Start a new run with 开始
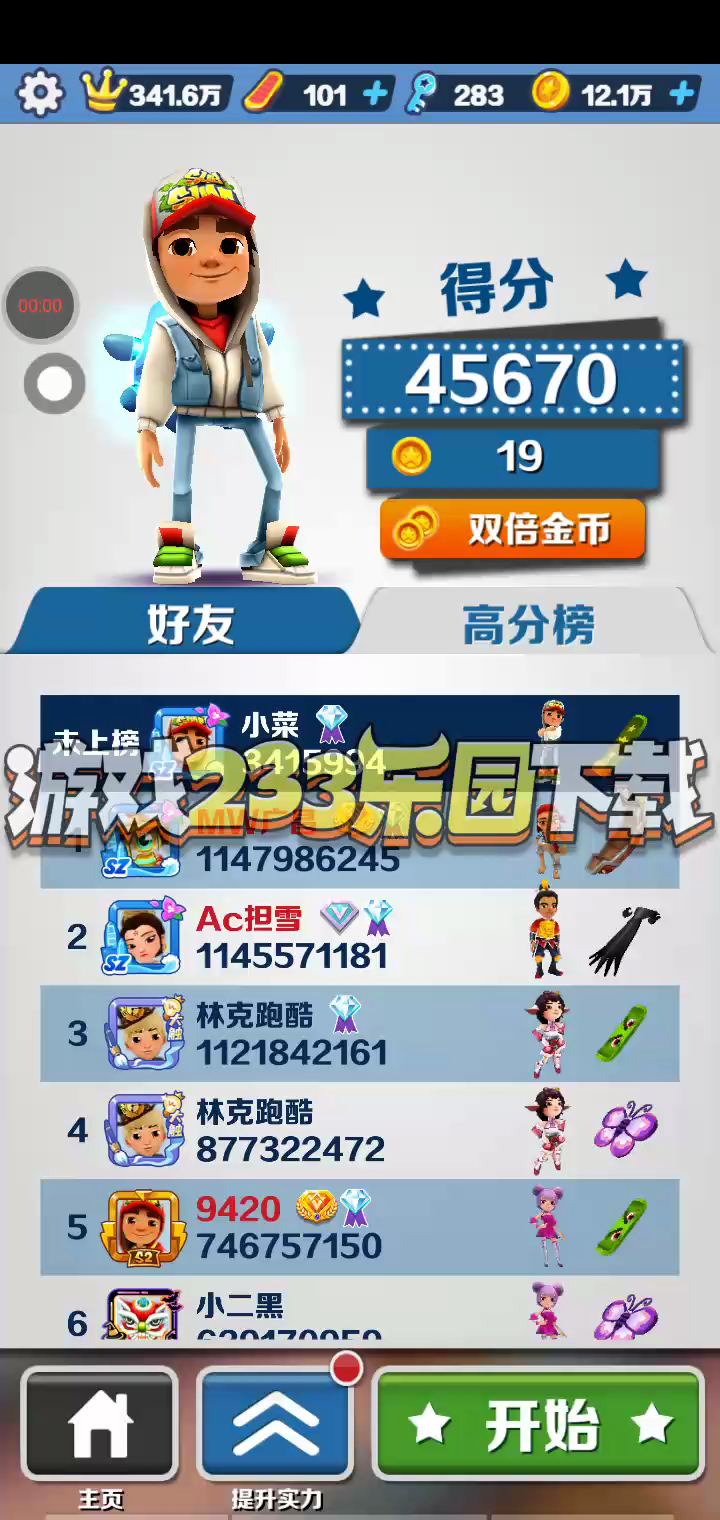 click(539, 1424)
